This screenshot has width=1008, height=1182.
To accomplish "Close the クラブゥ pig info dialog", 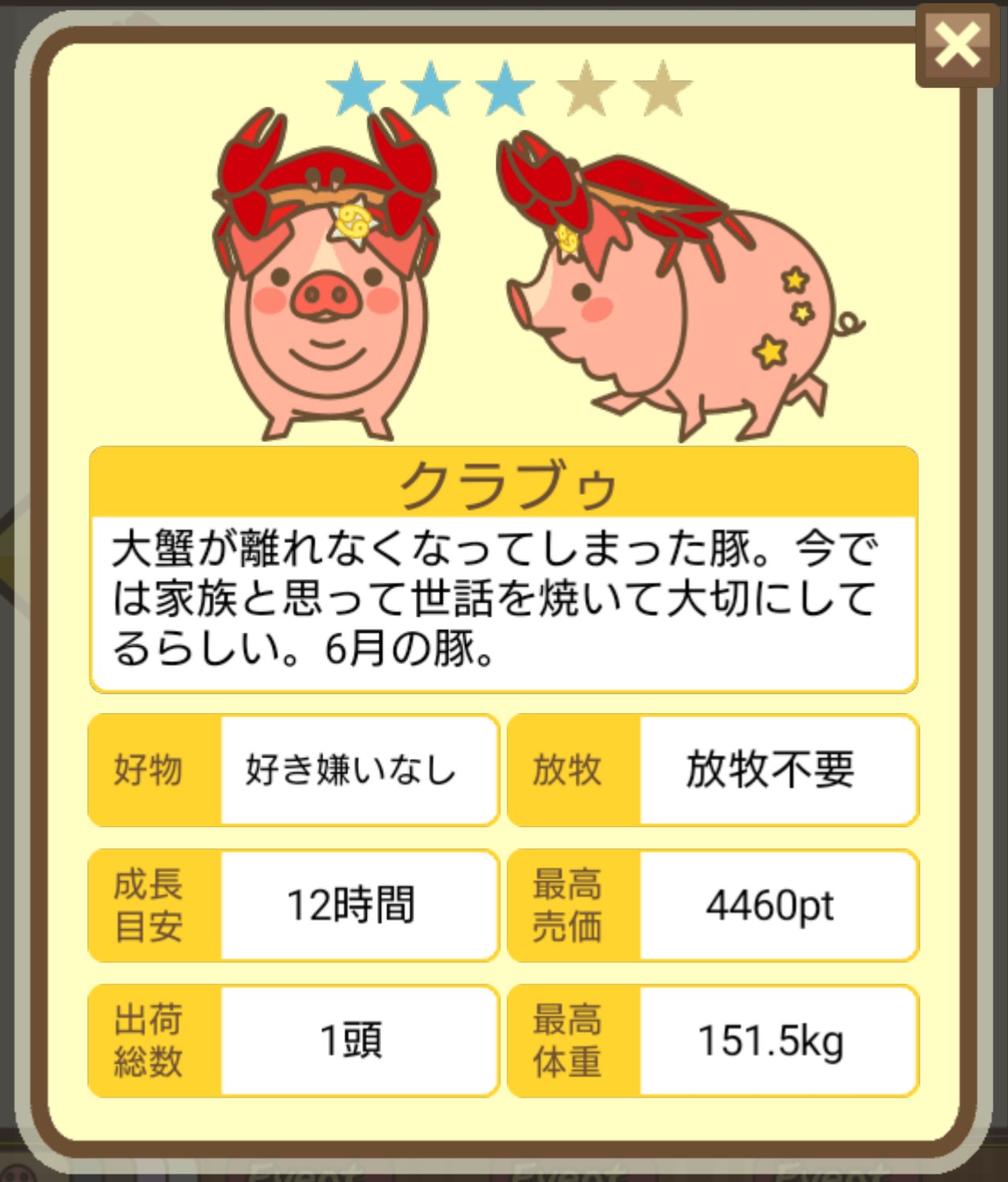I will tap(957, 44).
